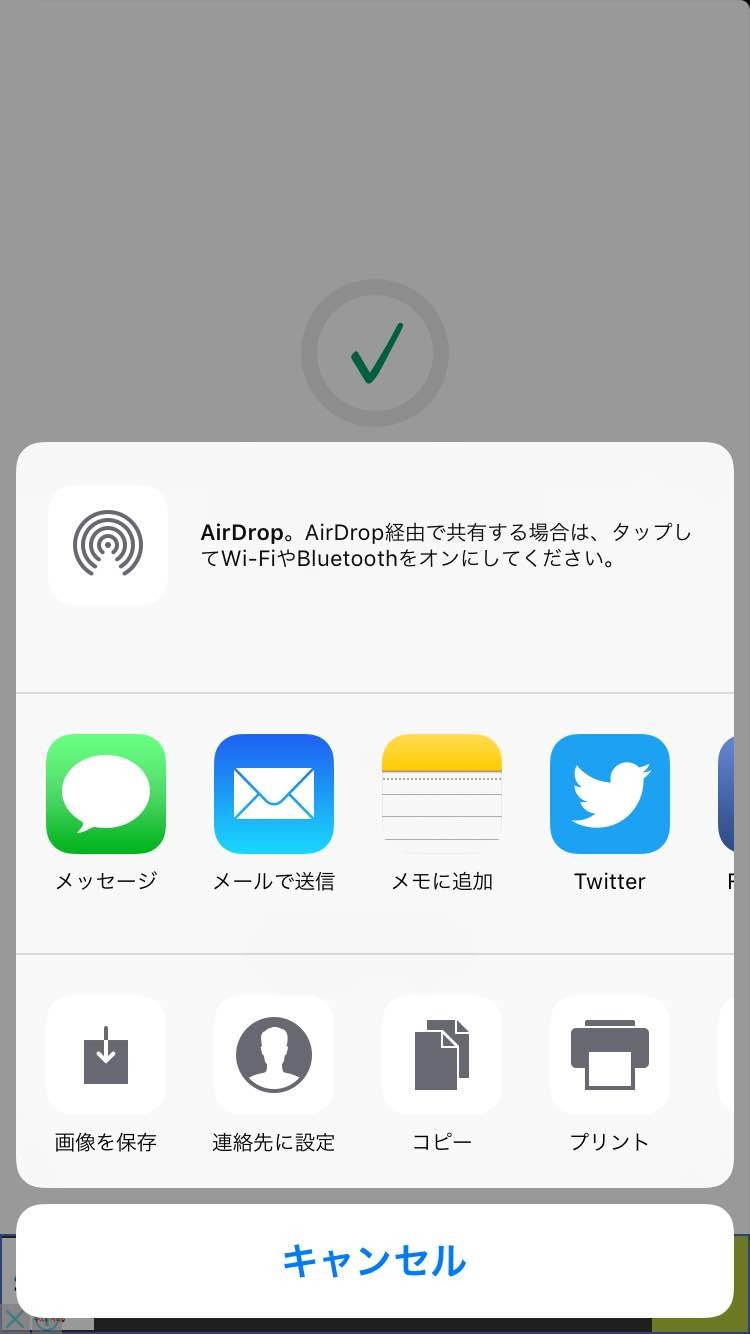Choose メモに追加 to add to Notes
Screen dimensions: 750x1334
(x=442, y=794)
